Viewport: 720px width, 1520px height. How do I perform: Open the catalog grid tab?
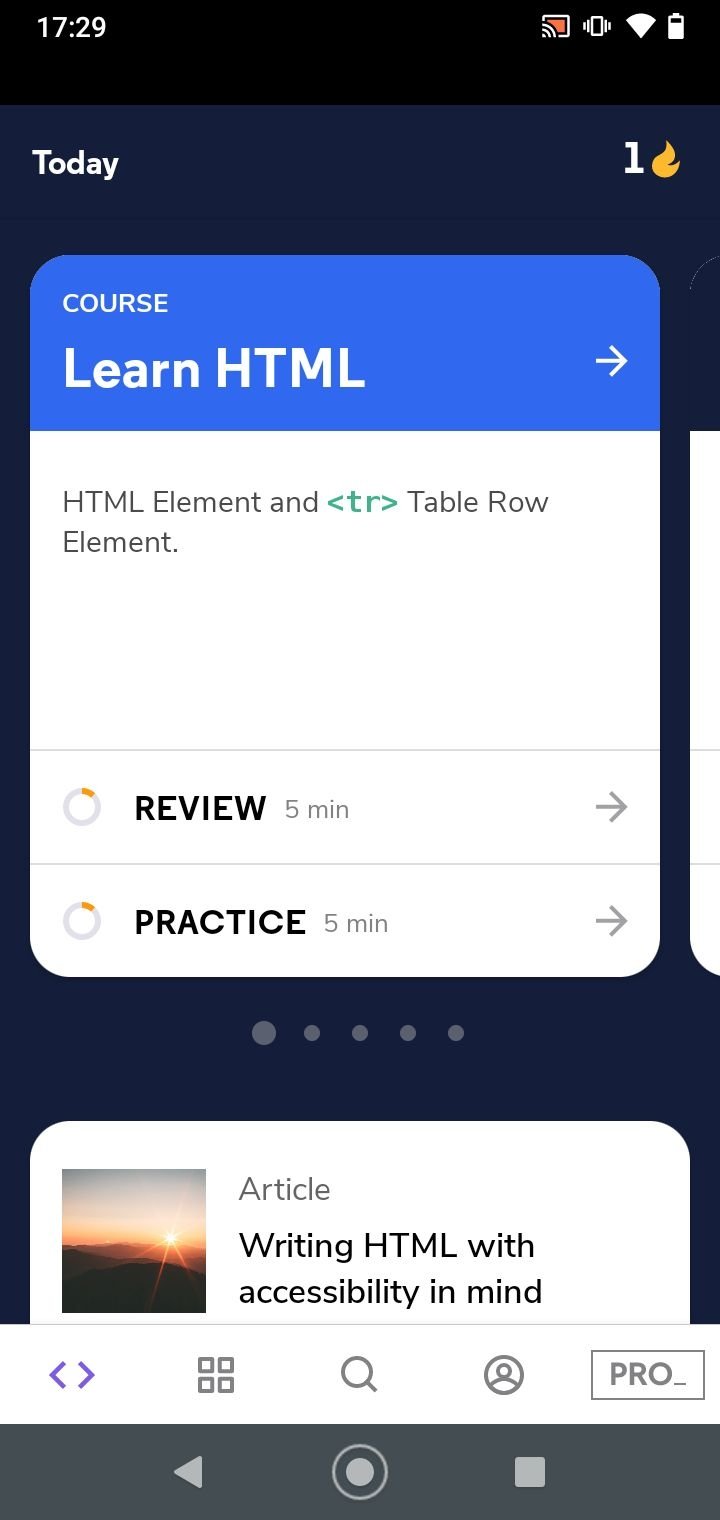pyautogui.click(x=216, y=1375)
